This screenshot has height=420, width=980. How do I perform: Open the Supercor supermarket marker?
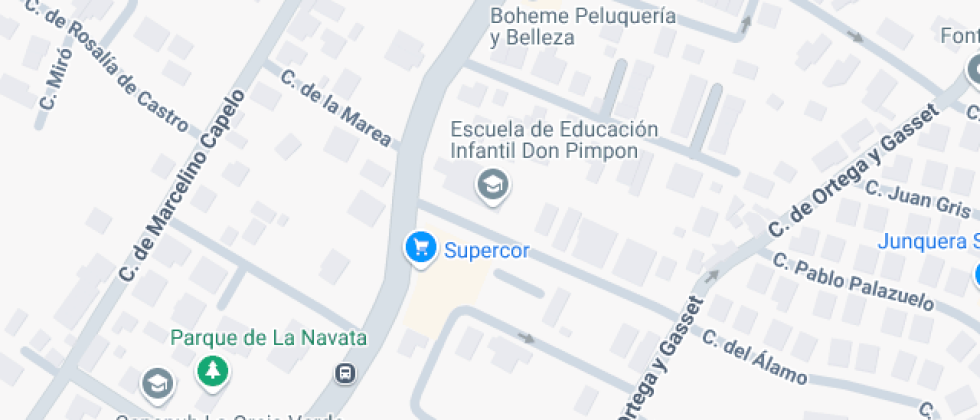coord(420,247)
